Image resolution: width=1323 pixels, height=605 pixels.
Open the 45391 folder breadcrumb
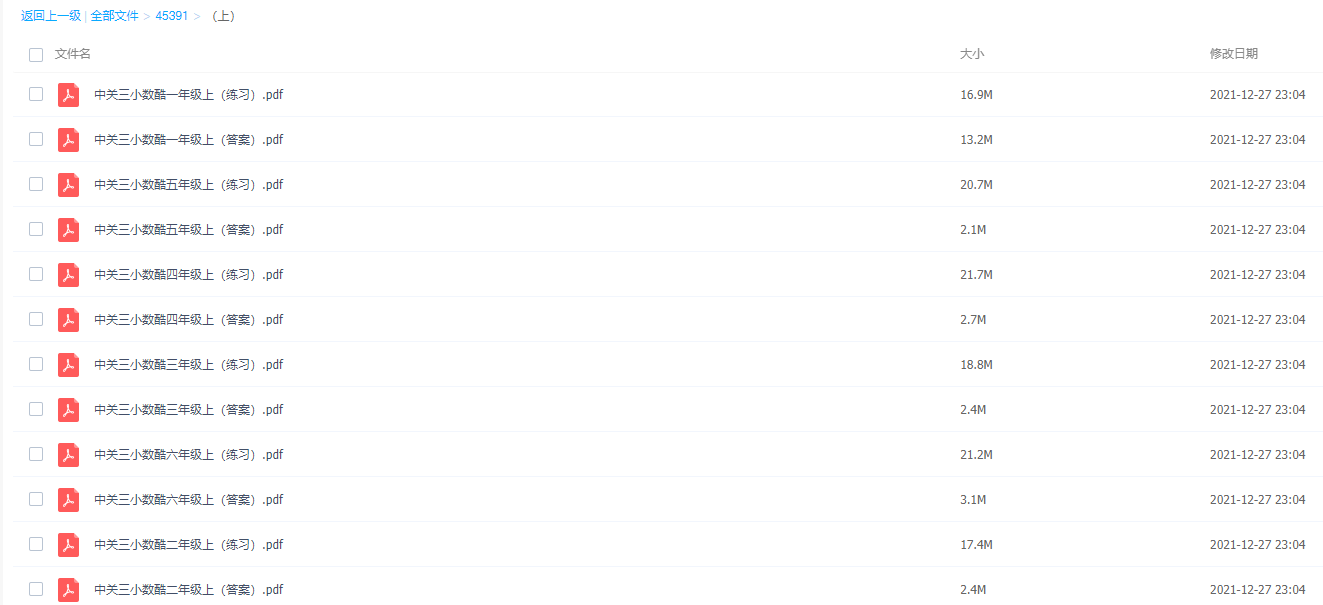tap(171, 16)
